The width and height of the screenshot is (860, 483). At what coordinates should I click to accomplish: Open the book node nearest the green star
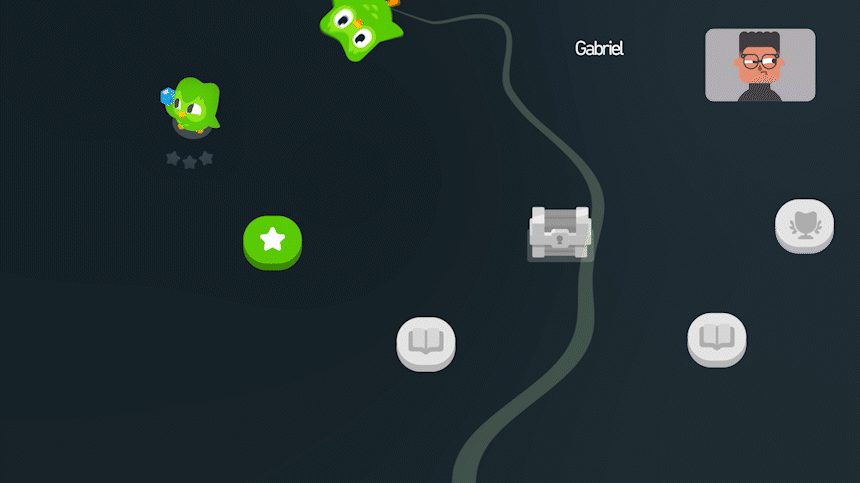(426, 343)
